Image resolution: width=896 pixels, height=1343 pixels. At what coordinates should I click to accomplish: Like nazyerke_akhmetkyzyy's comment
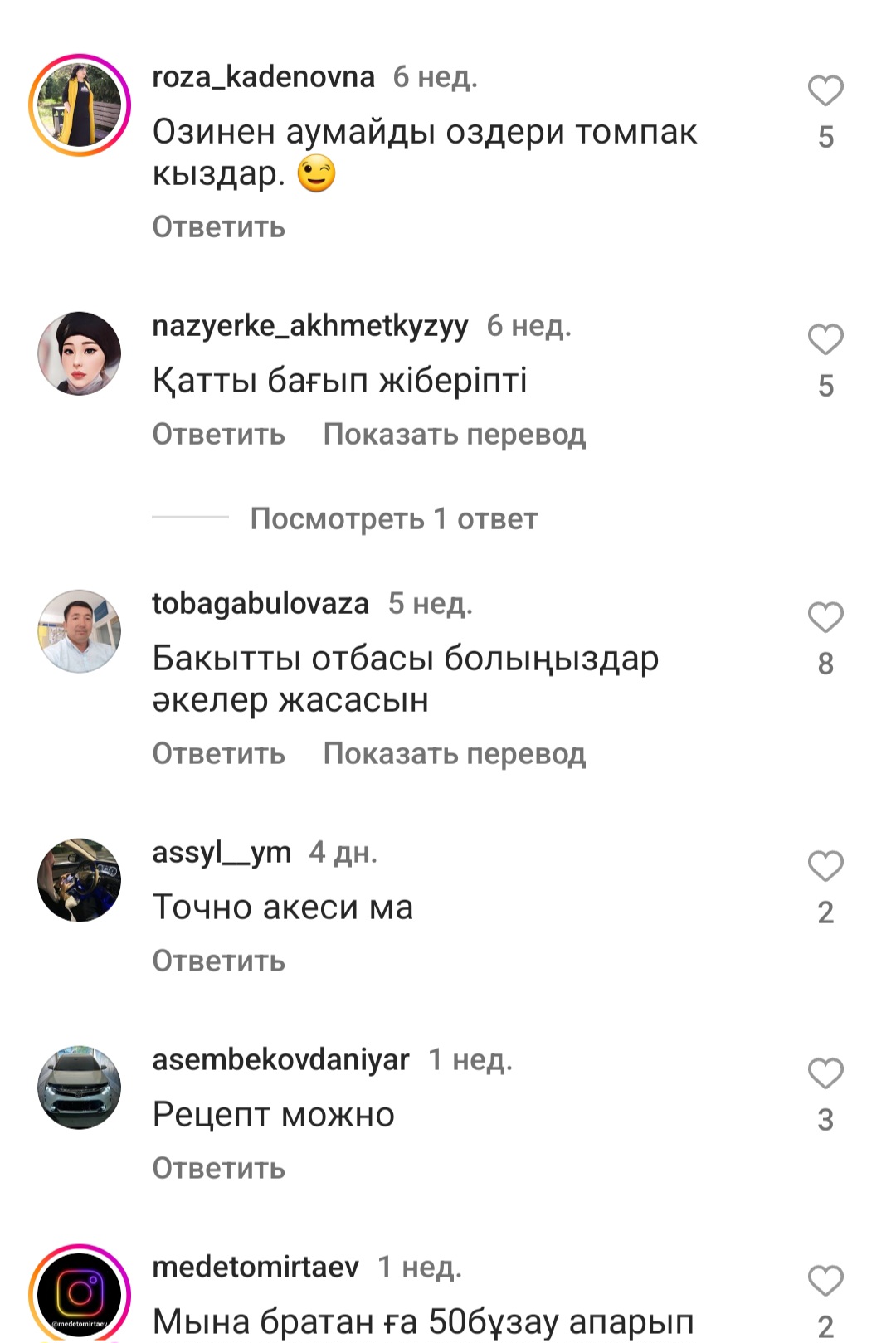(x=825, y=340)
